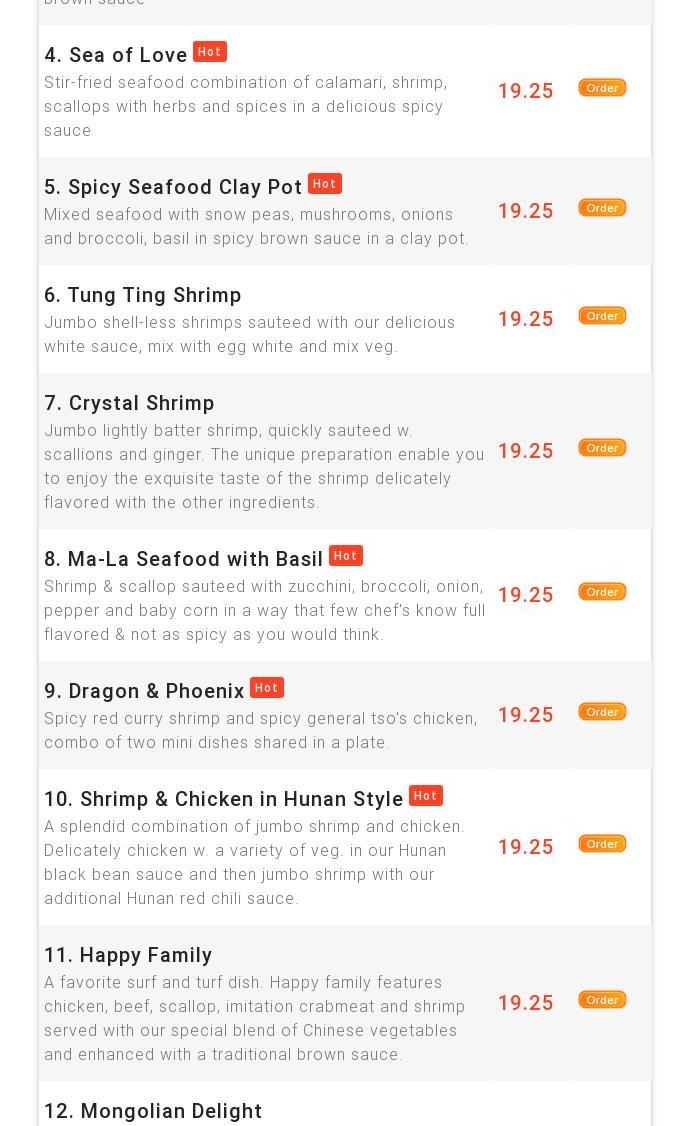Order Shrimp & Chicken in Hunan Style
This screenshot has height=1126, width=690.
click(602, 844)
